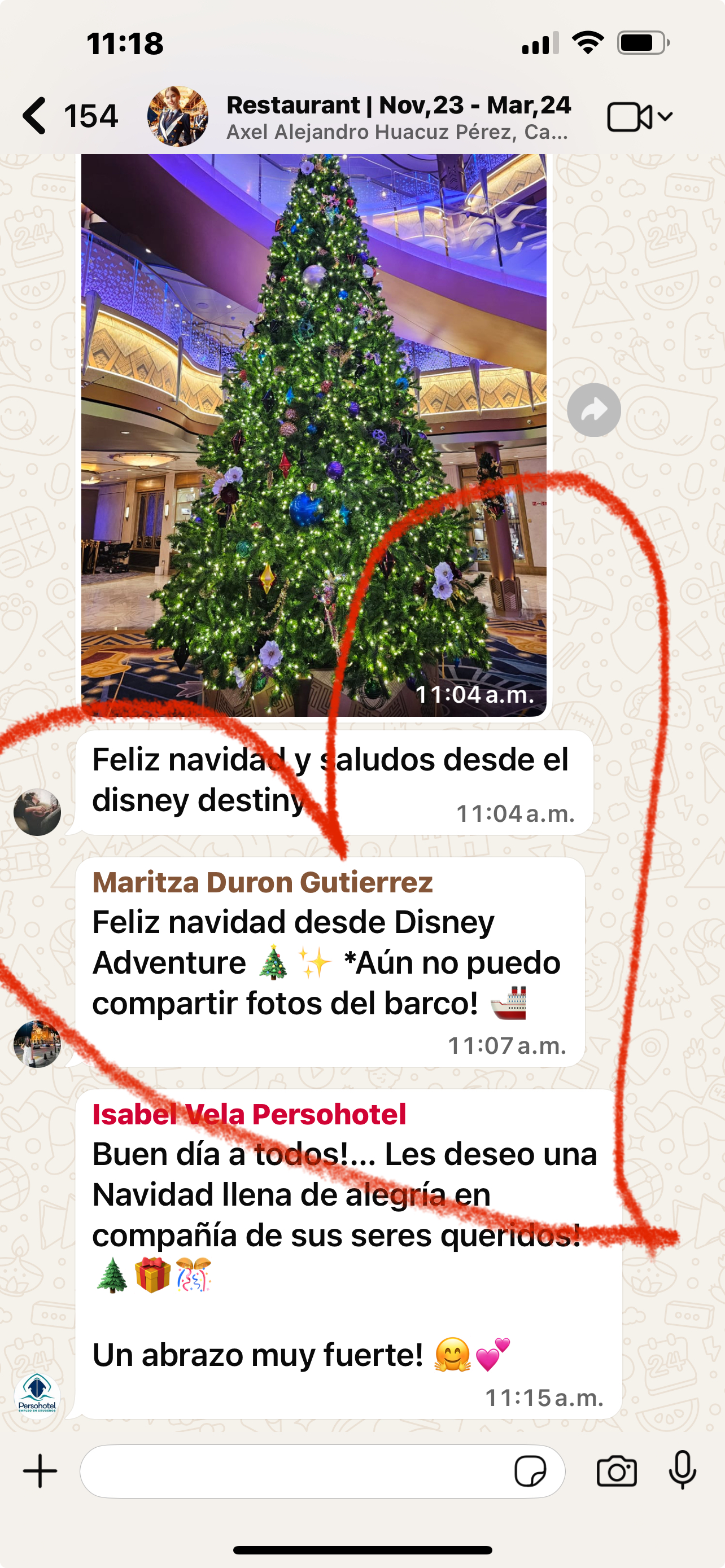Image resolution: width=725 pixels, height=1568 pixels.
Task: Open the sticker picker
Action: click(x=530, y=1471)
